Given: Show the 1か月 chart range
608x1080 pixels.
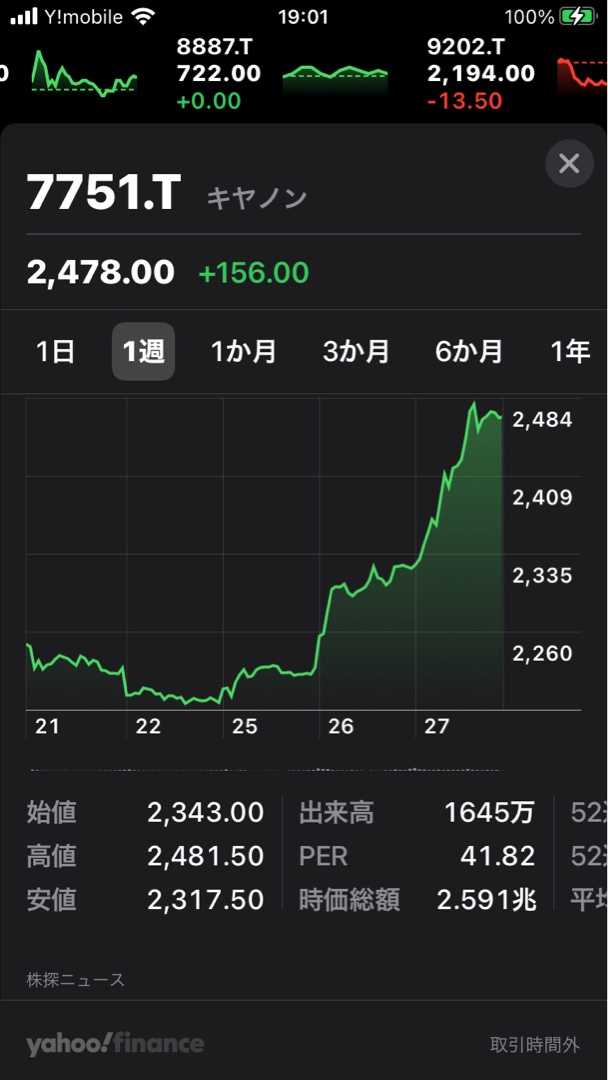Looking at the screenshot, I should pos(243,352).
